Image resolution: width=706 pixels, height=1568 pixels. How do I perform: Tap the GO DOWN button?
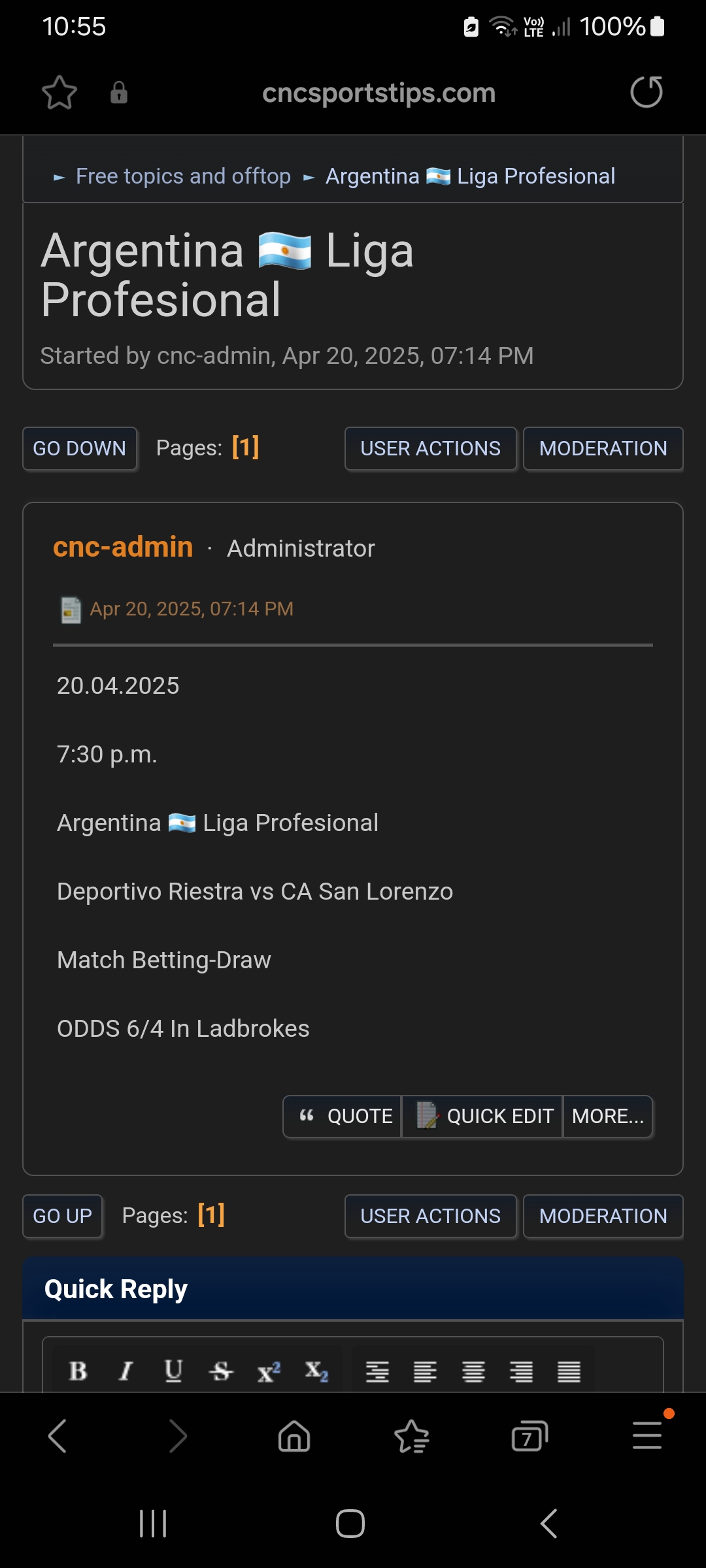[80, 448]
